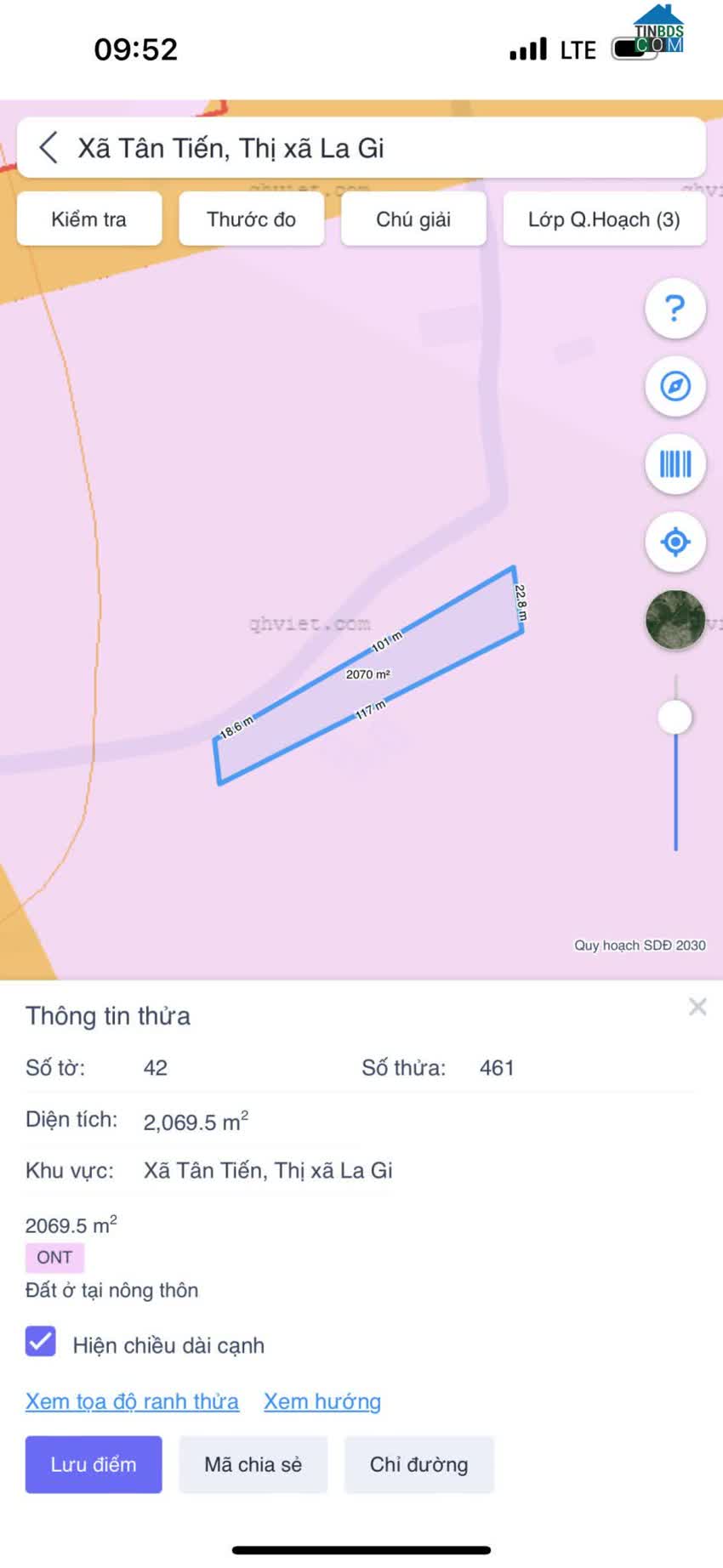Switch to satellite imagery thumbnail

point(675,620)
